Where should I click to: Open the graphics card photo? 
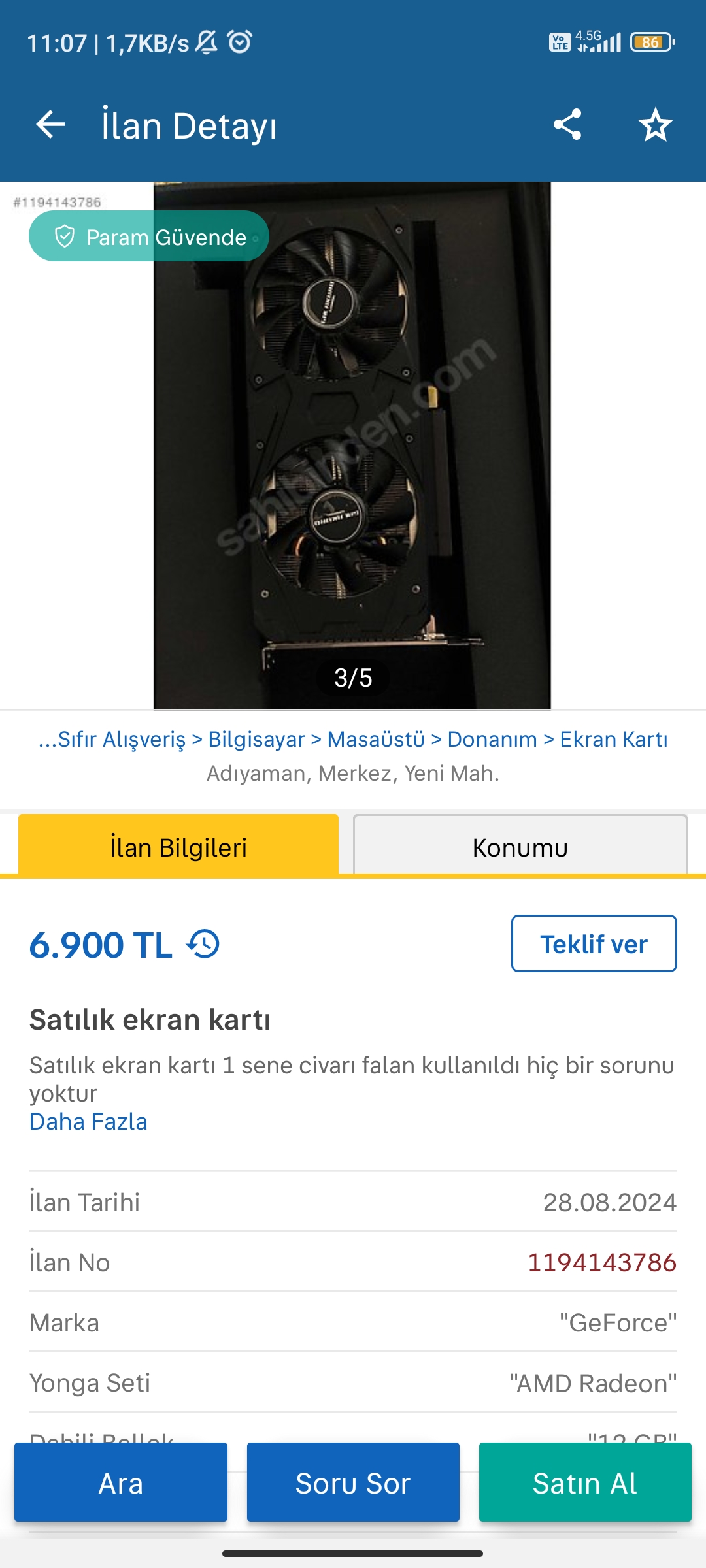pyautogui.click(x=352, y=444)
